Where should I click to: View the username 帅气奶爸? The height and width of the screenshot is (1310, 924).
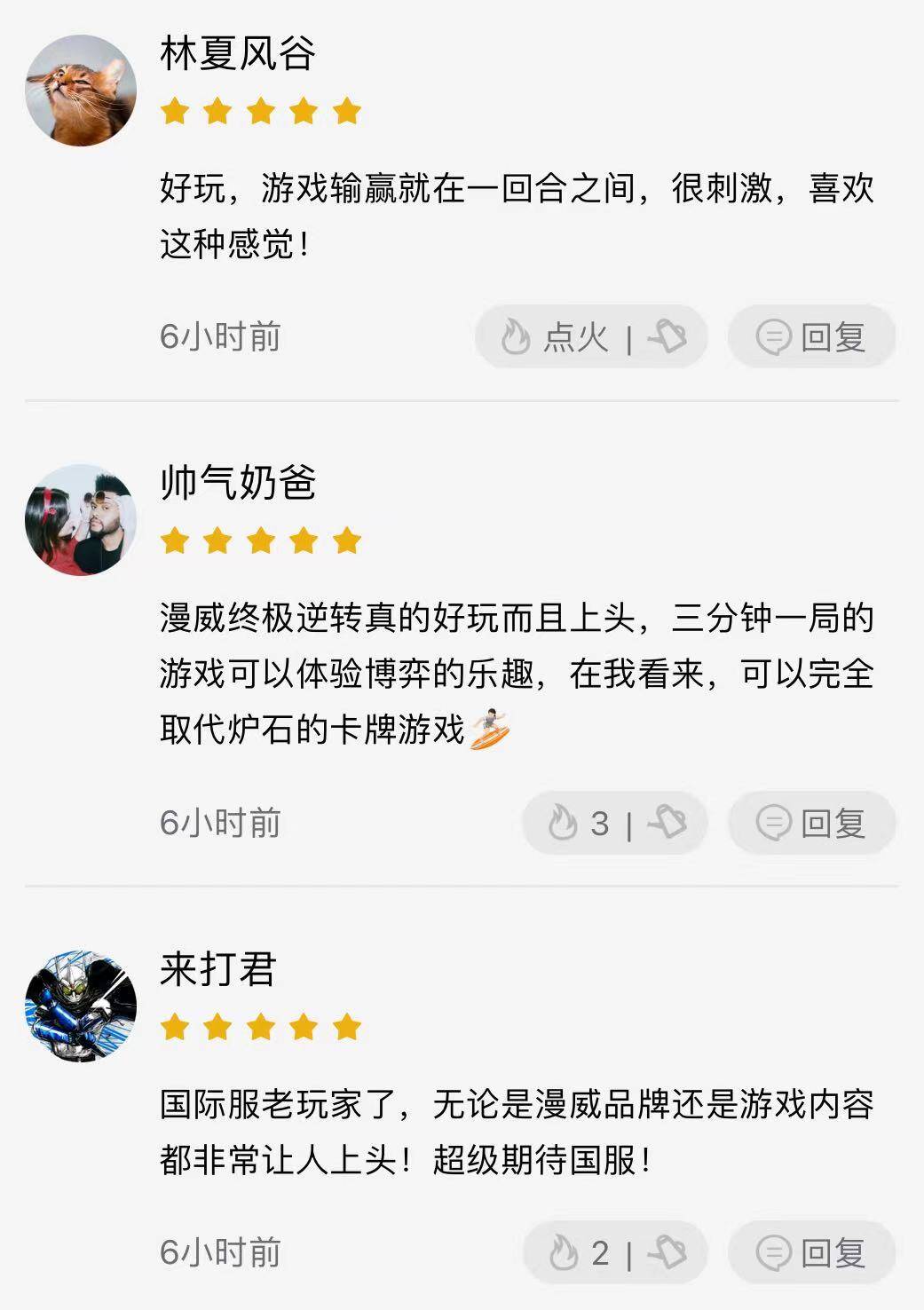(238, 483)
